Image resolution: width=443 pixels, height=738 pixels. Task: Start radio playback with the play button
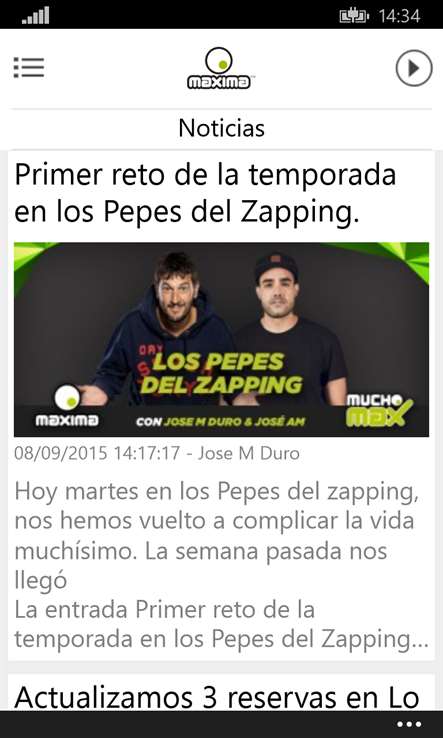tap(414, 69)
